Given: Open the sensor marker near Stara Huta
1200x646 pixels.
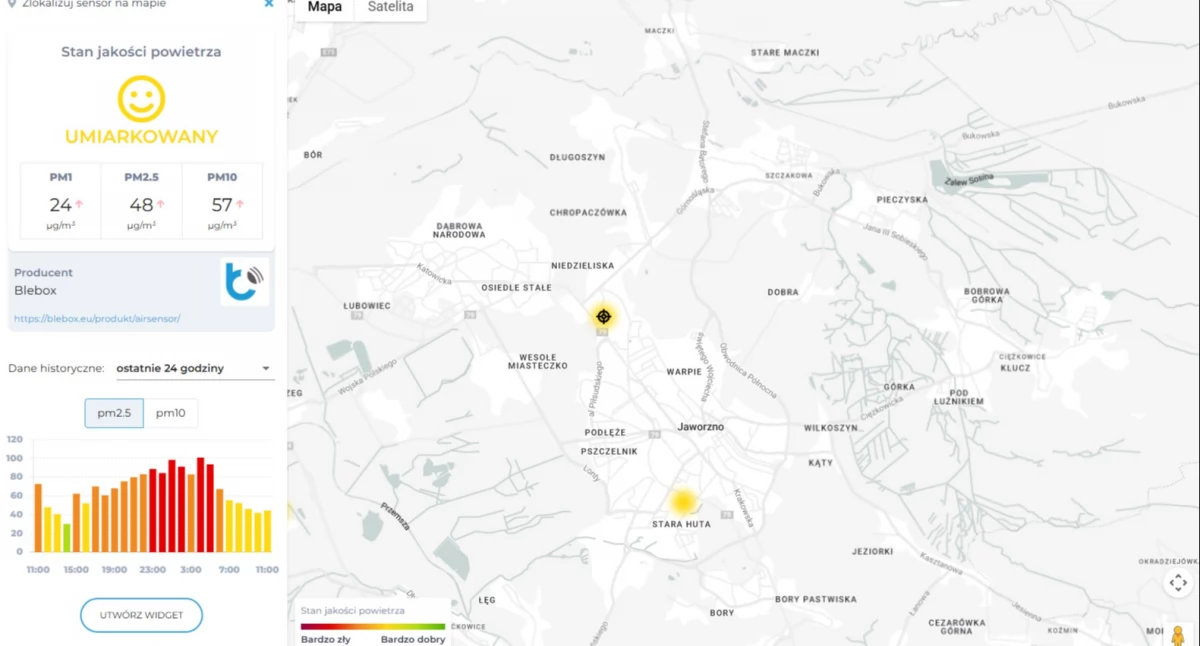Looking at the screenshot, I should pos(682,501).
